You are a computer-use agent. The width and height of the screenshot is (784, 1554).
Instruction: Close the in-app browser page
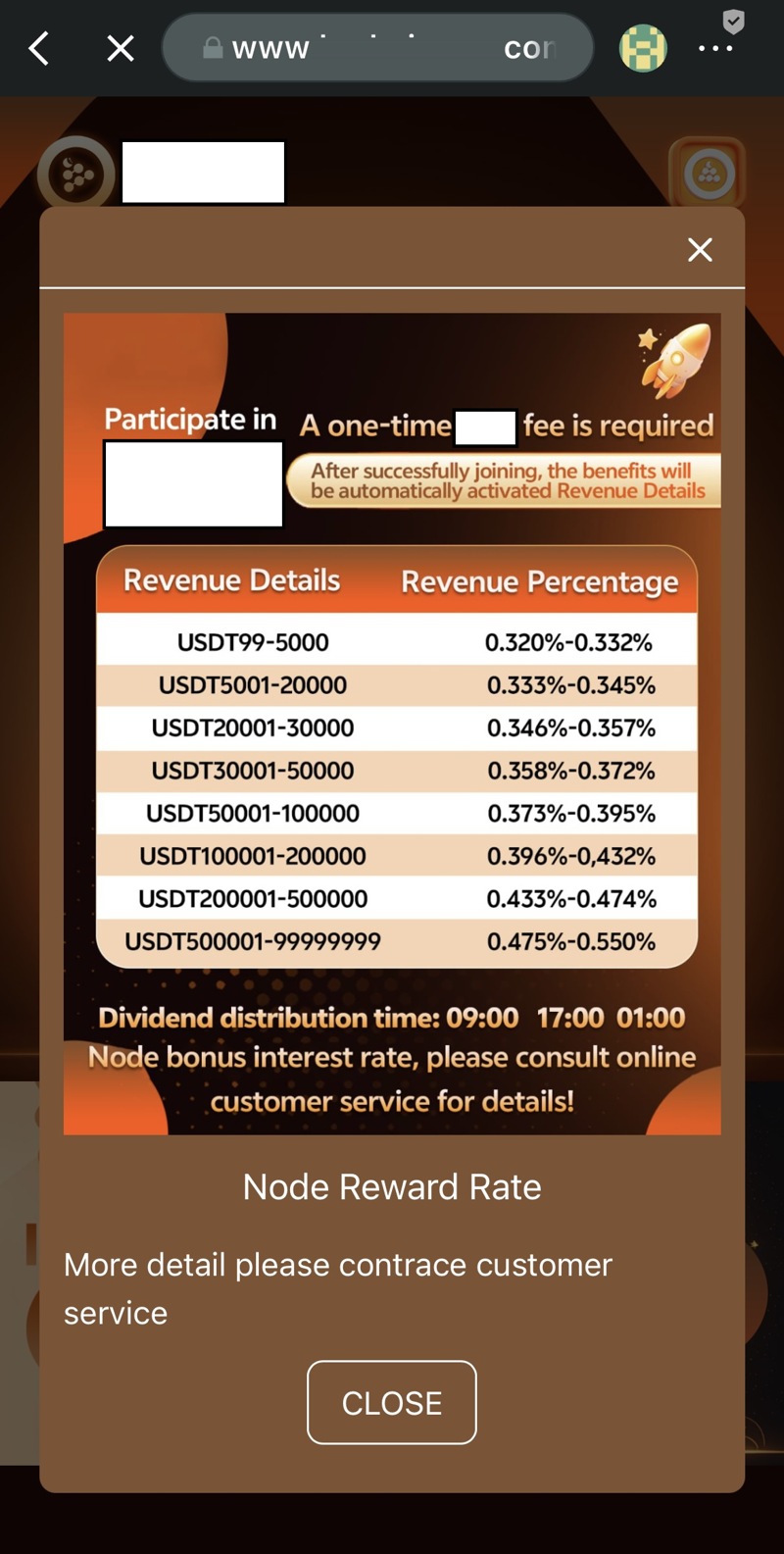pos(120,48)
